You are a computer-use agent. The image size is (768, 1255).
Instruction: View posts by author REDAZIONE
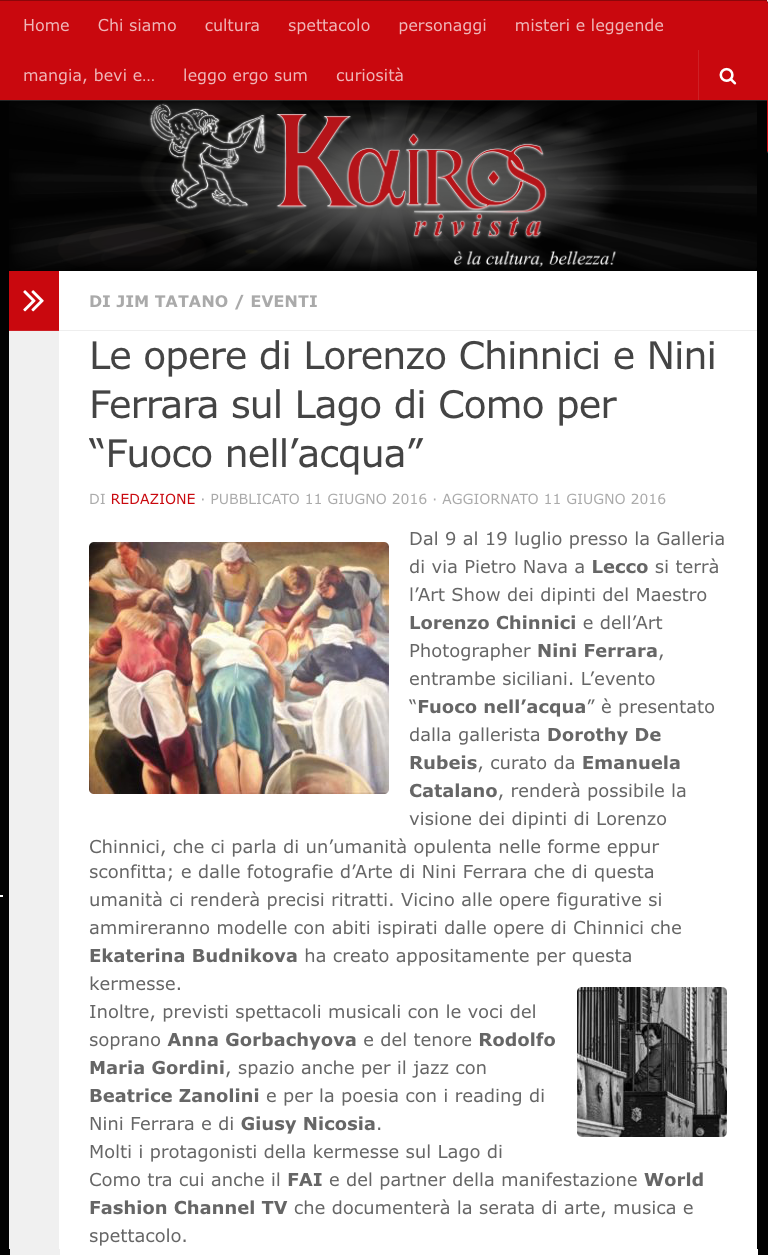(153, 499)
